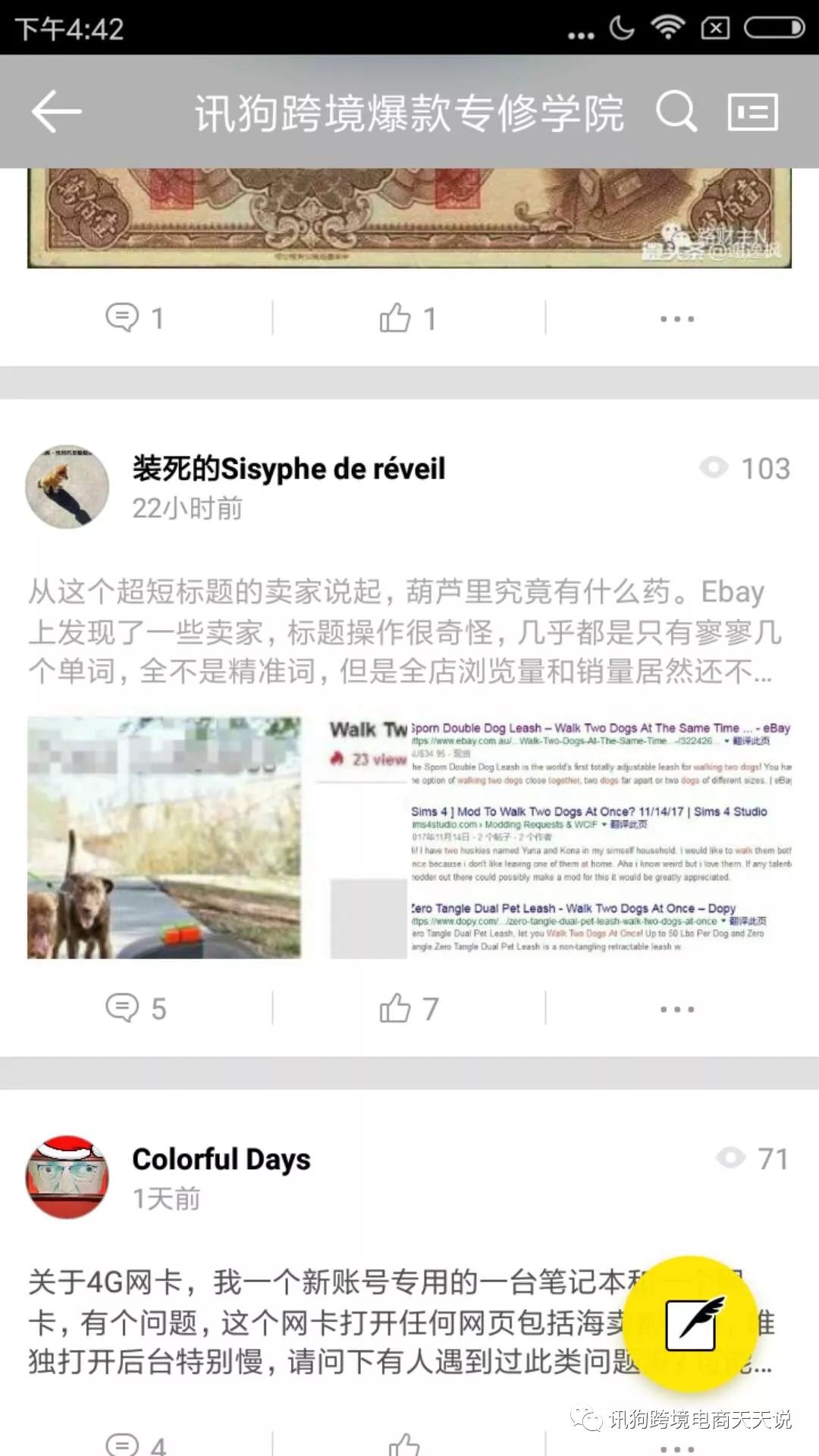
Task: Like Colorful Days' post
Action: (405, 1444)
